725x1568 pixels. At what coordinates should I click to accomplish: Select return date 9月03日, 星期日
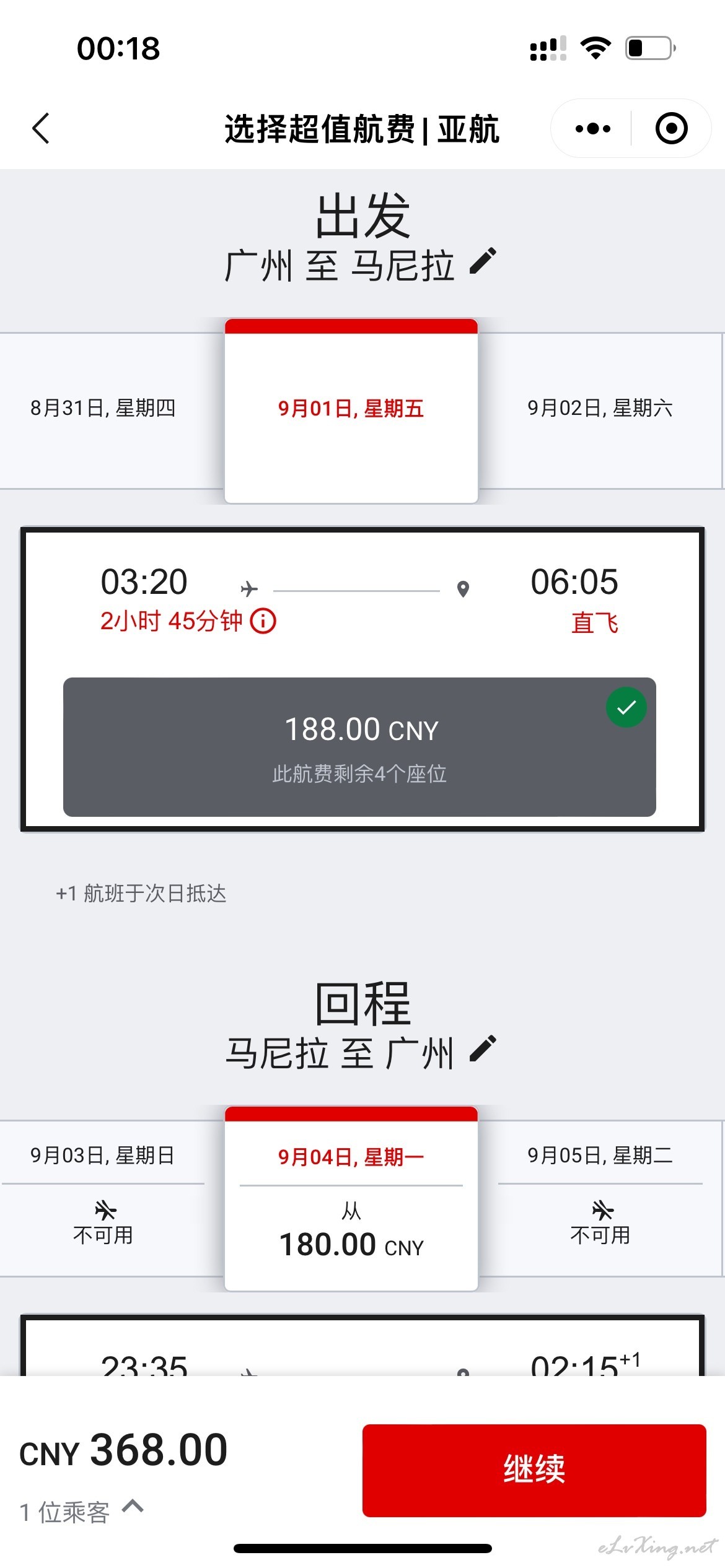[x=103, y=1198]
